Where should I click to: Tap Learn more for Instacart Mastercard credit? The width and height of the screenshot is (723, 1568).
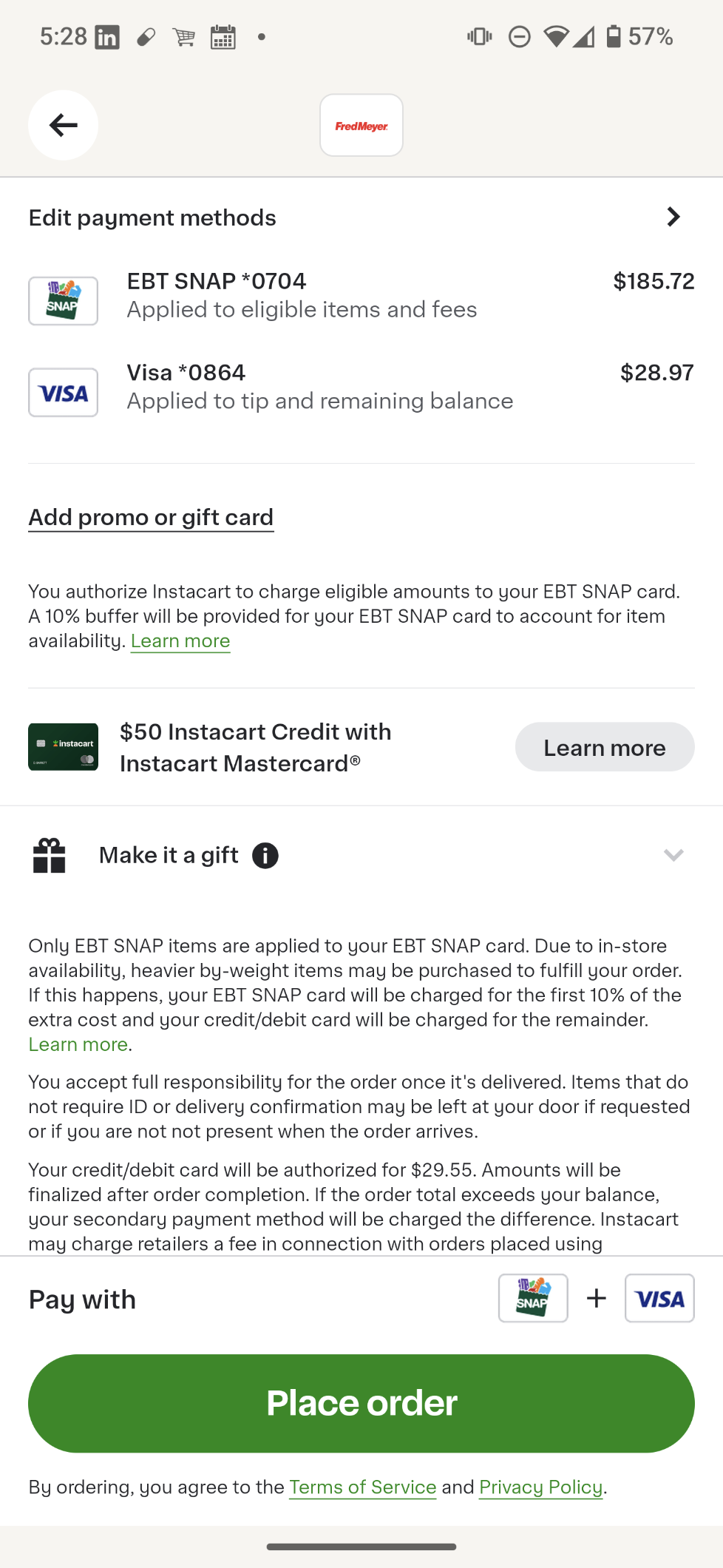coord(605,747)
